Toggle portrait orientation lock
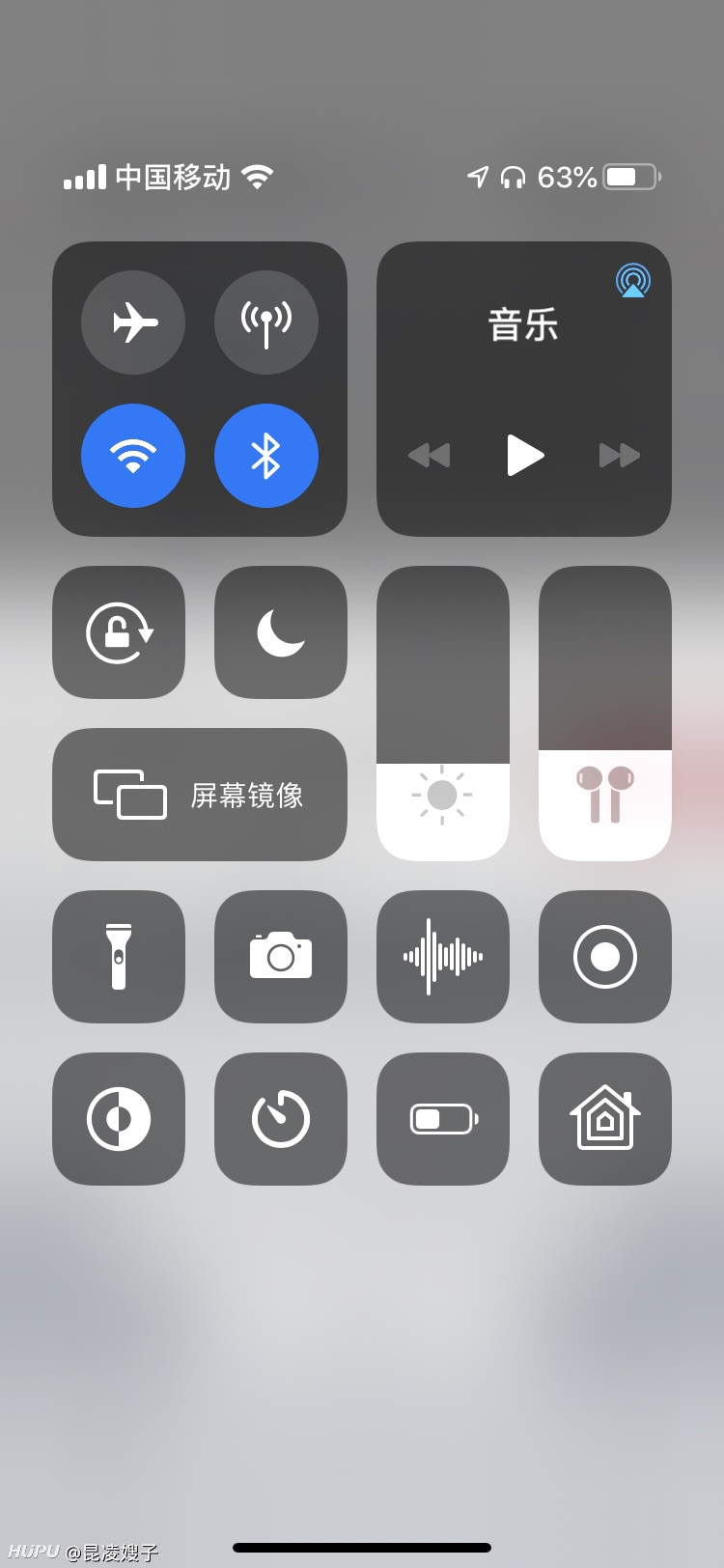Image resolution: width=724 pixels, height=1568 pixels. (119, 632)
